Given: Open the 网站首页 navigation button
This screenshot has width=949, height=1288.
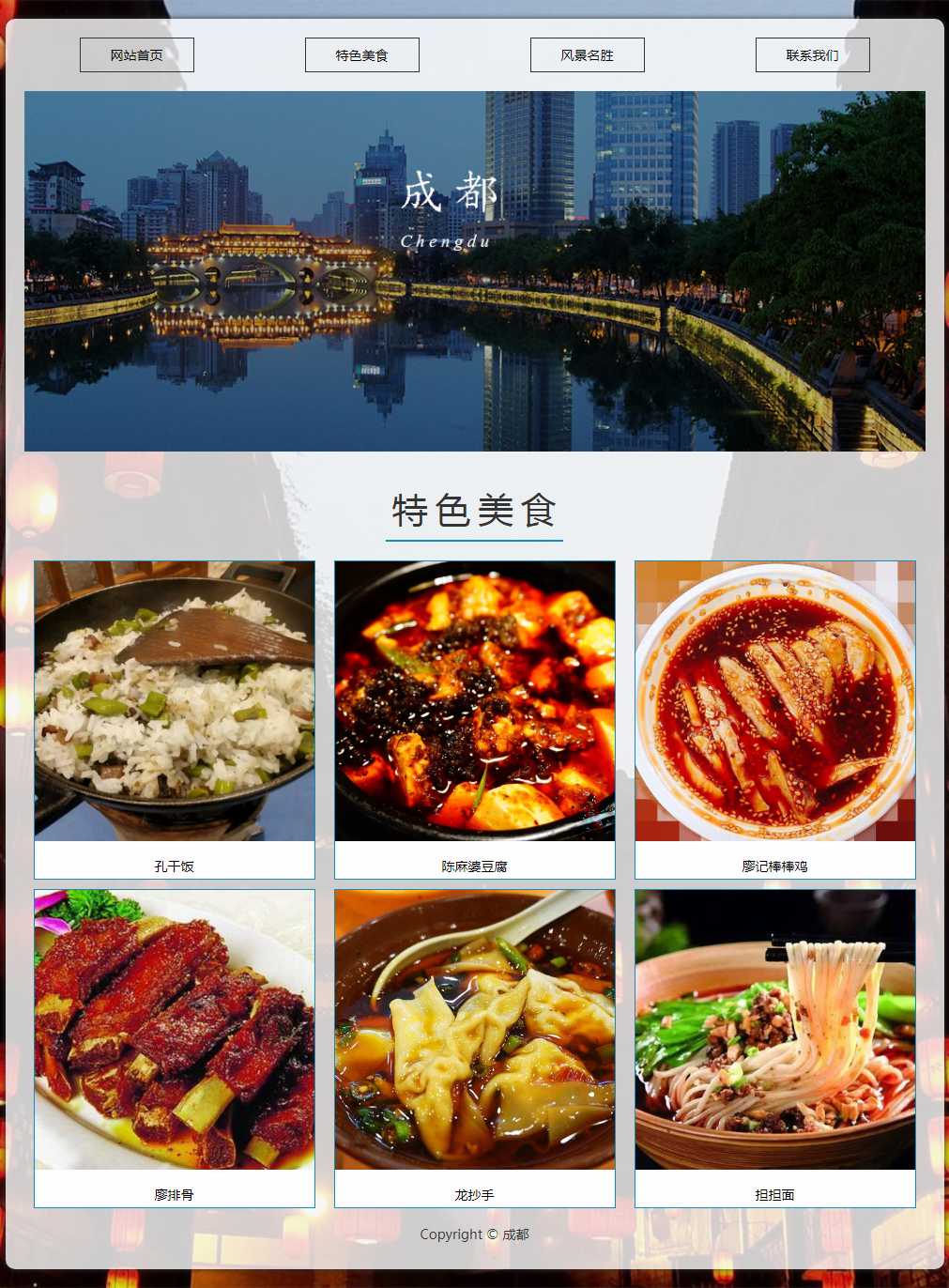Looking at the screenshot, I should point(137,55).
